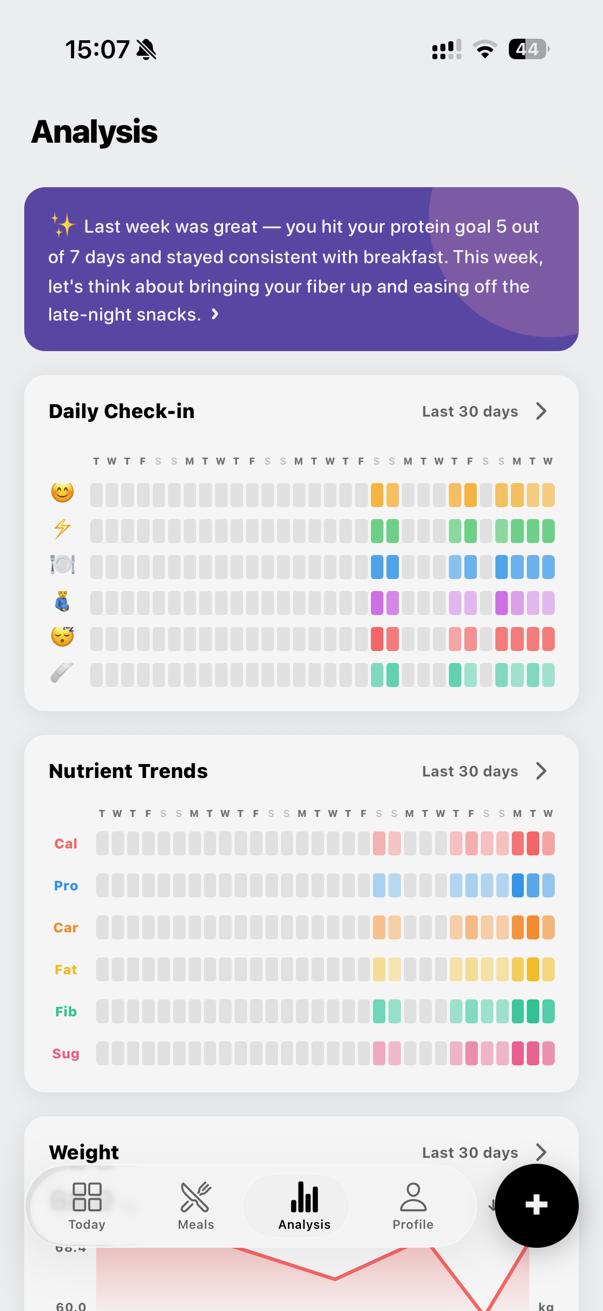
Task: Open the weekly insight summary banner
Action: [x=300, y=269]
